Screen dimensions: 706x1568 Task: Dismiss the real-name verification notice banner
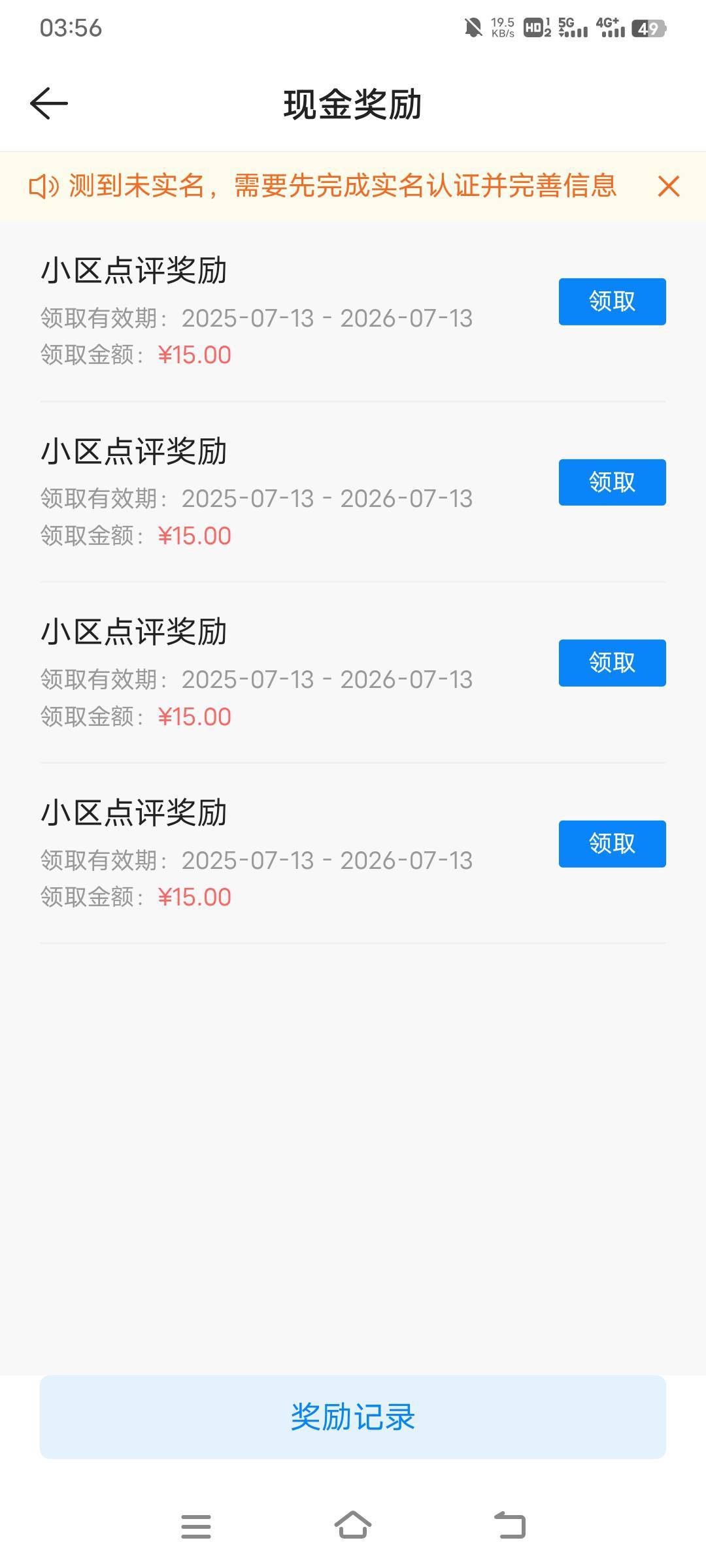668,186
